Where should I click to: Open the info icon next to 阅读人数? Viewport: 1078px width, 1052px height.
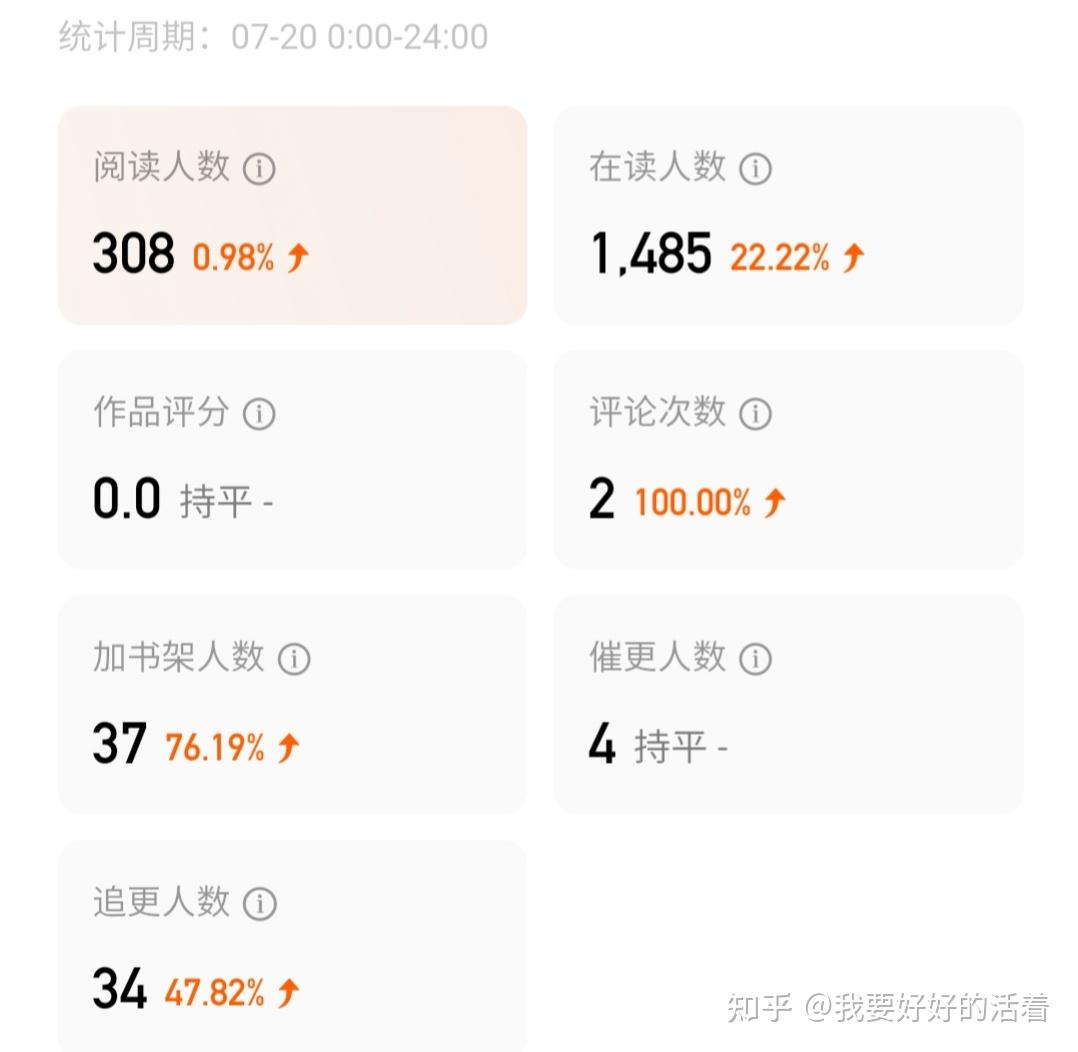259,169
